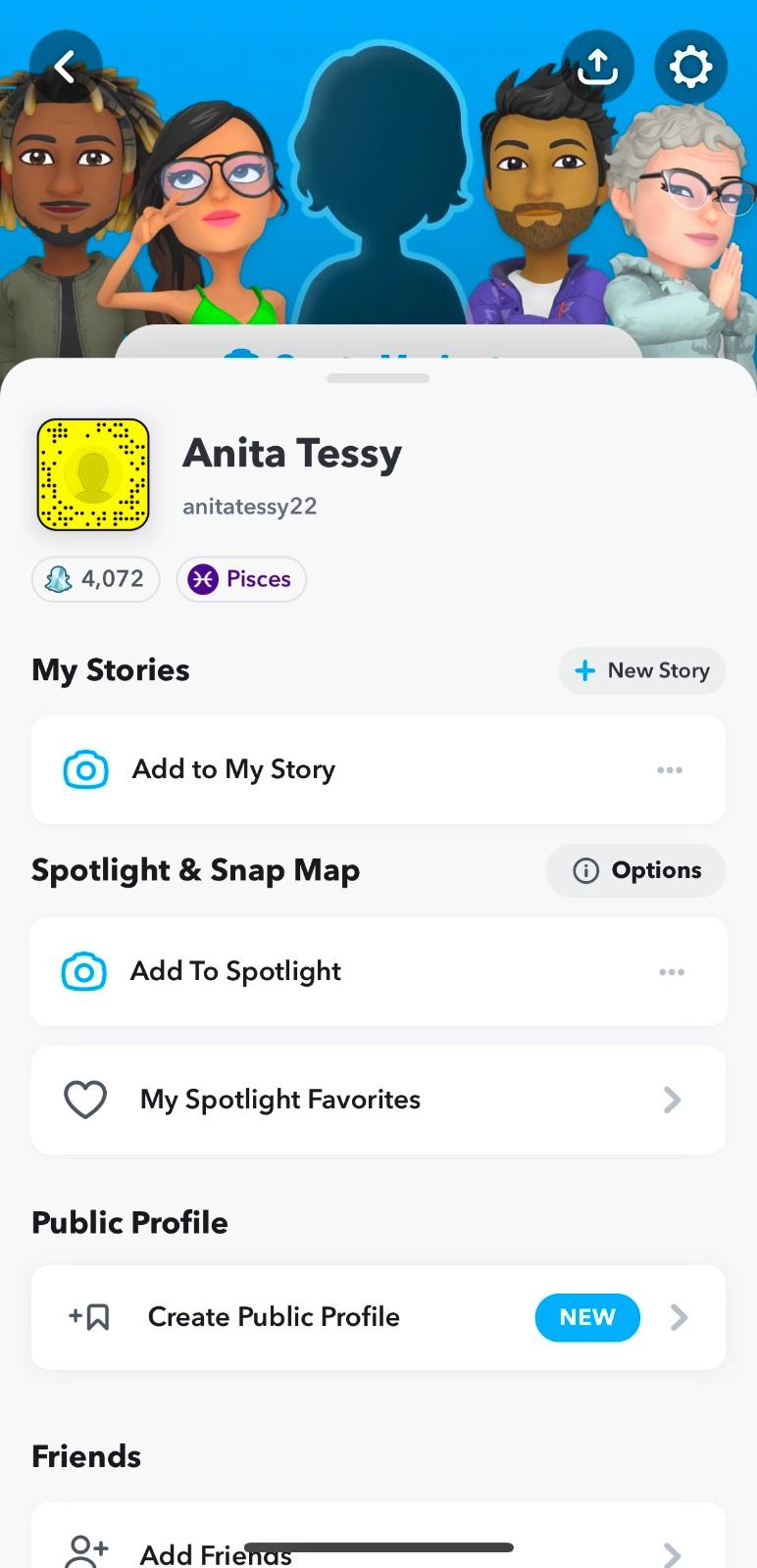Open the Pisces zodiac chip

pyautogui.click(x=241, y=579)
